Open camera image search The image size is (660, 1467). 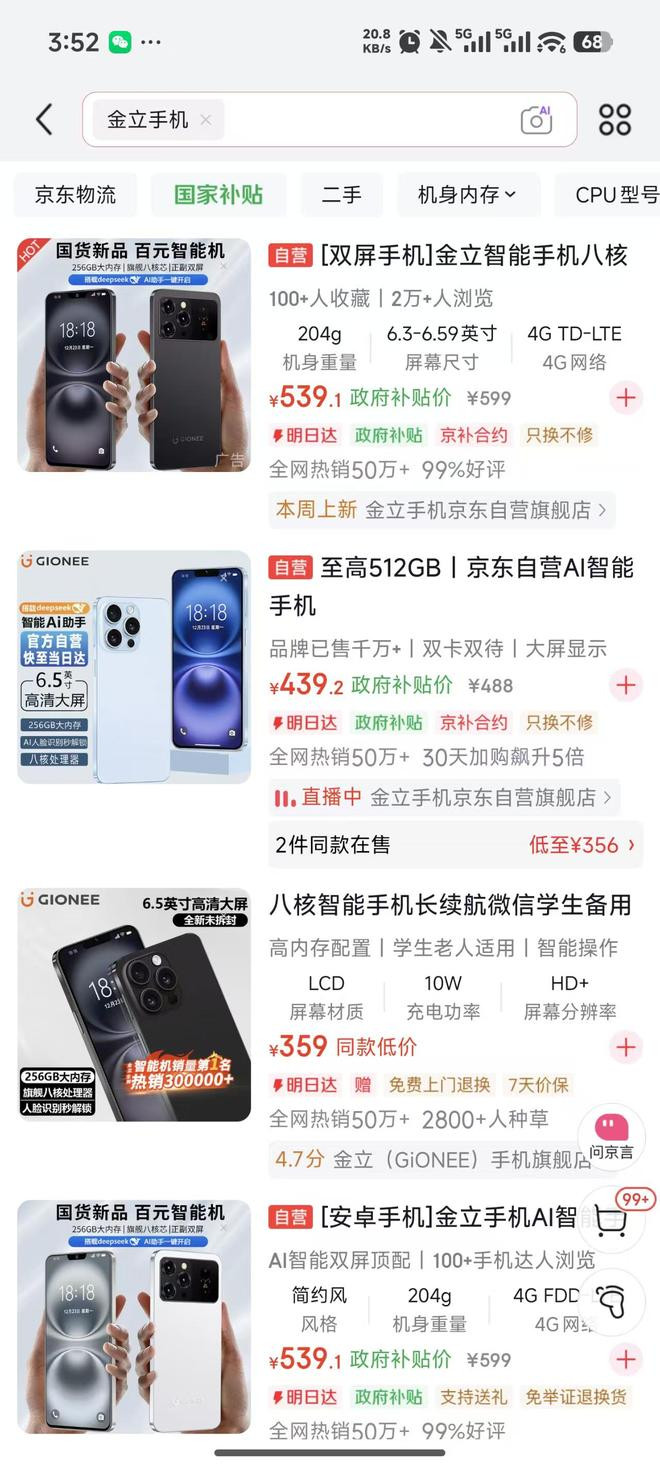tap(536, 120)
